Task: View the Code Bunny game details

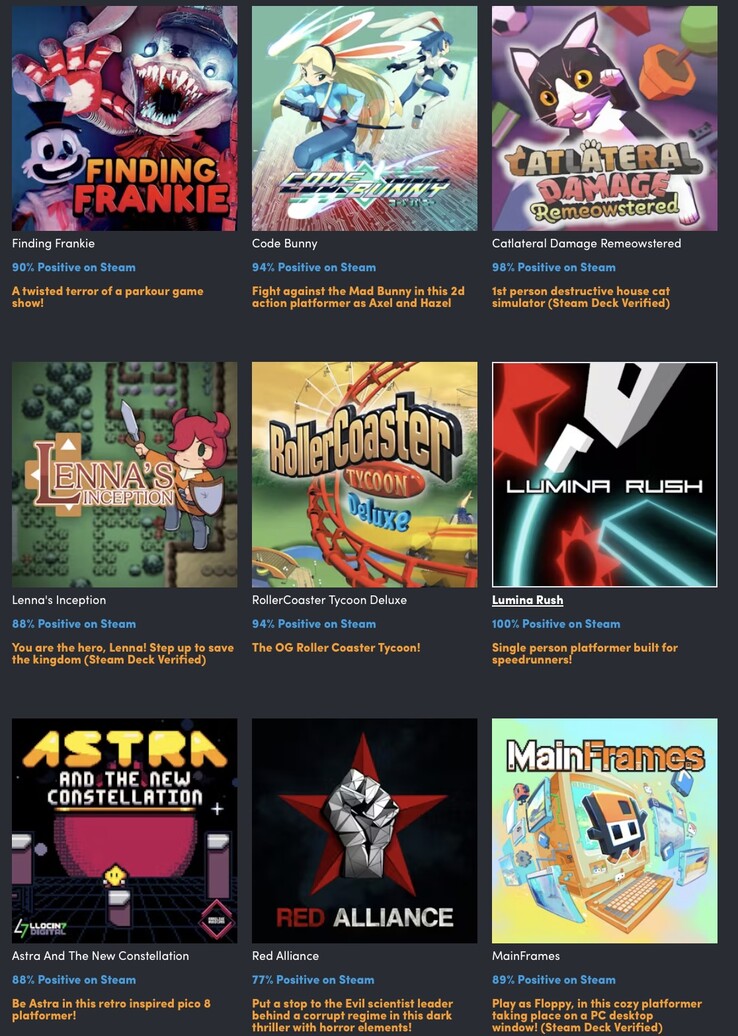Action: tap(364, 118)
